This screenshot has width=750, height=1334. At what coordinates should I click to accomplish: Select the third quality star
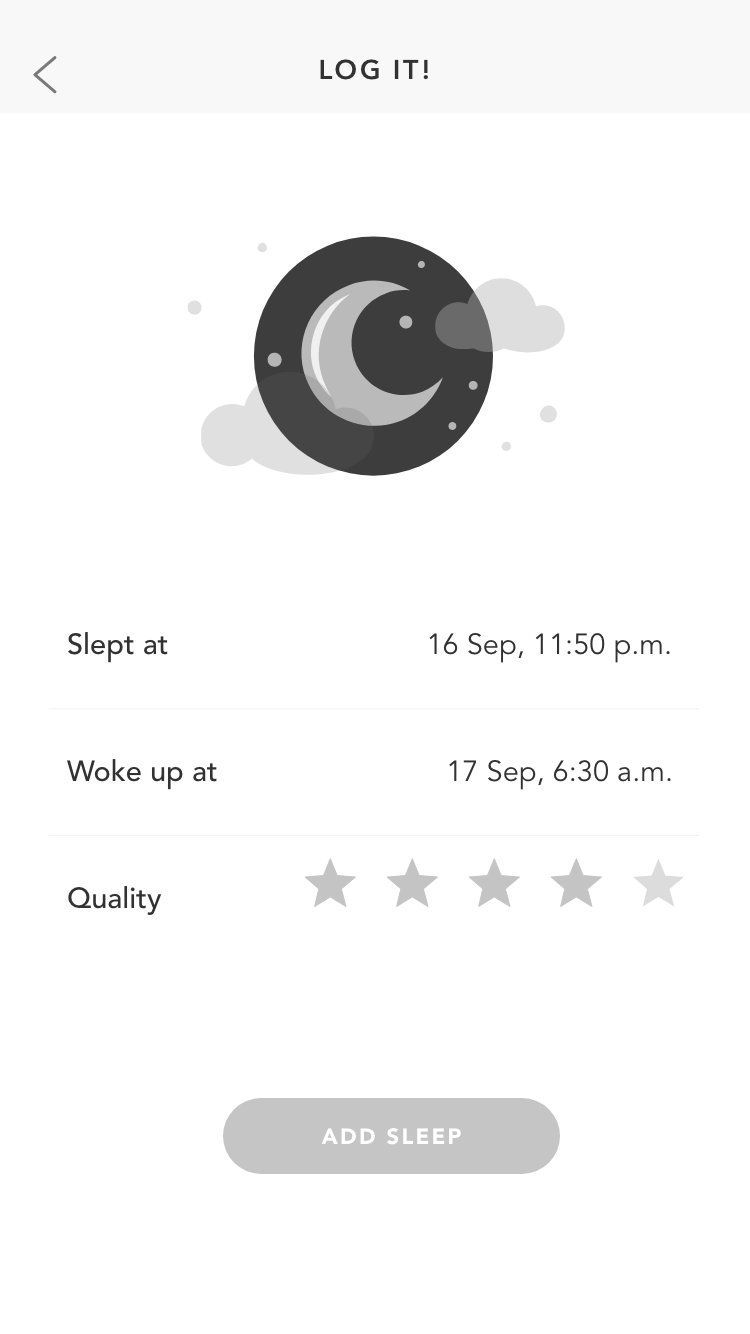(494, 884)
